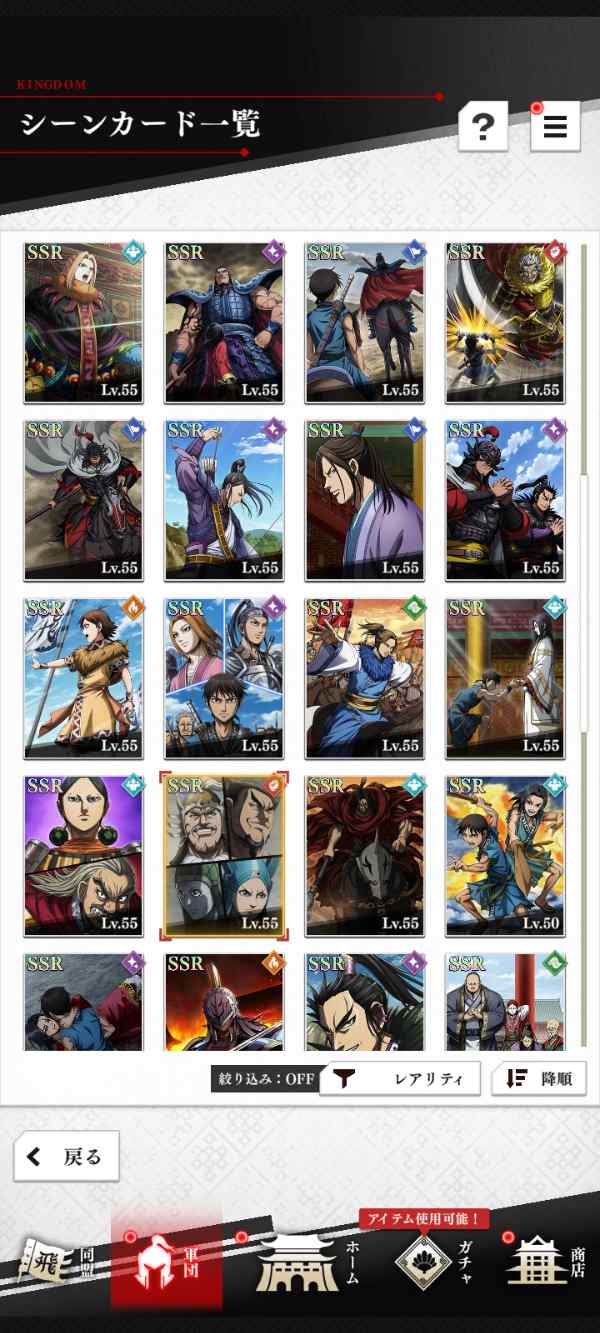The image size is (600, 1333).
Task: Open the ガチャ tab
Action: coord(440,1262)
